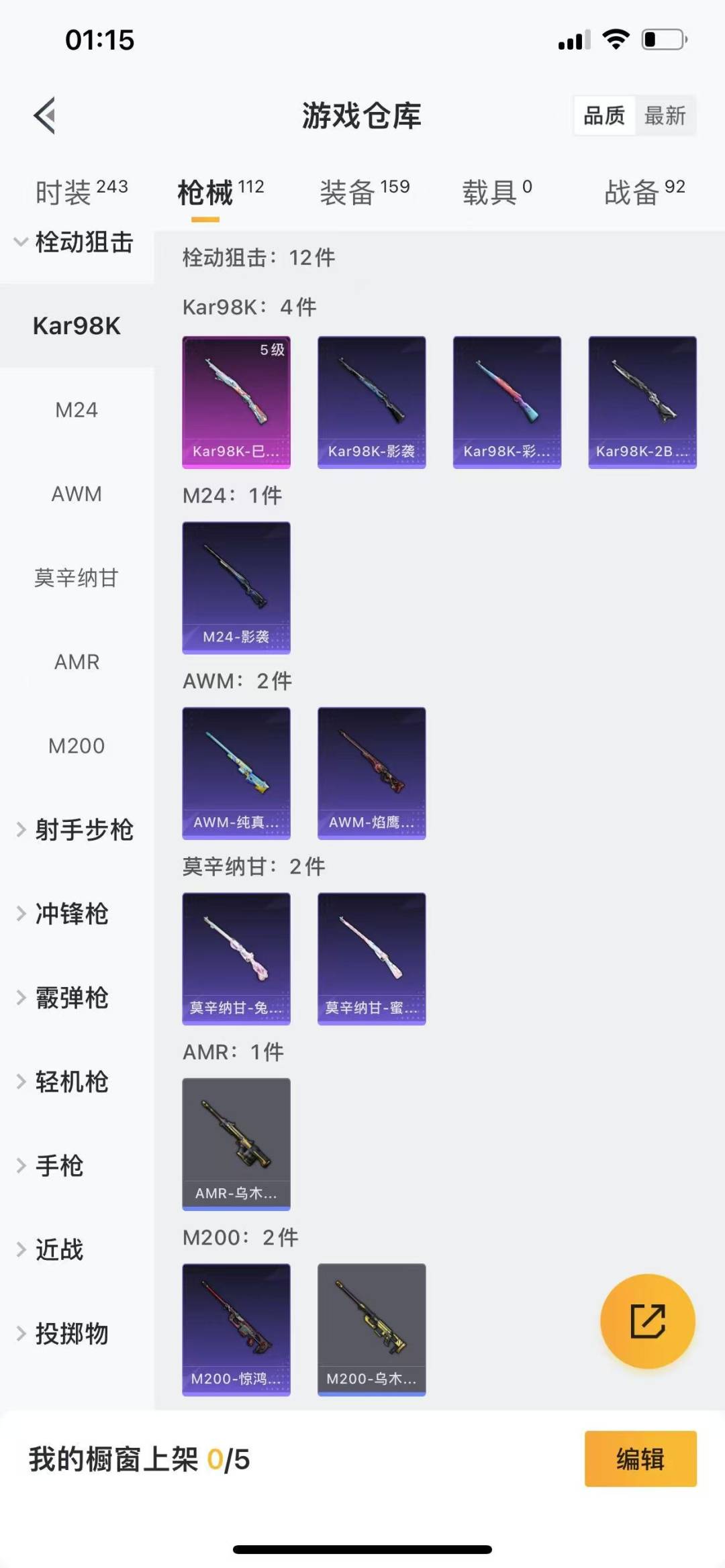
Task: View the AMR-乌木 weapon item
Action: (x=236, y=1144)
